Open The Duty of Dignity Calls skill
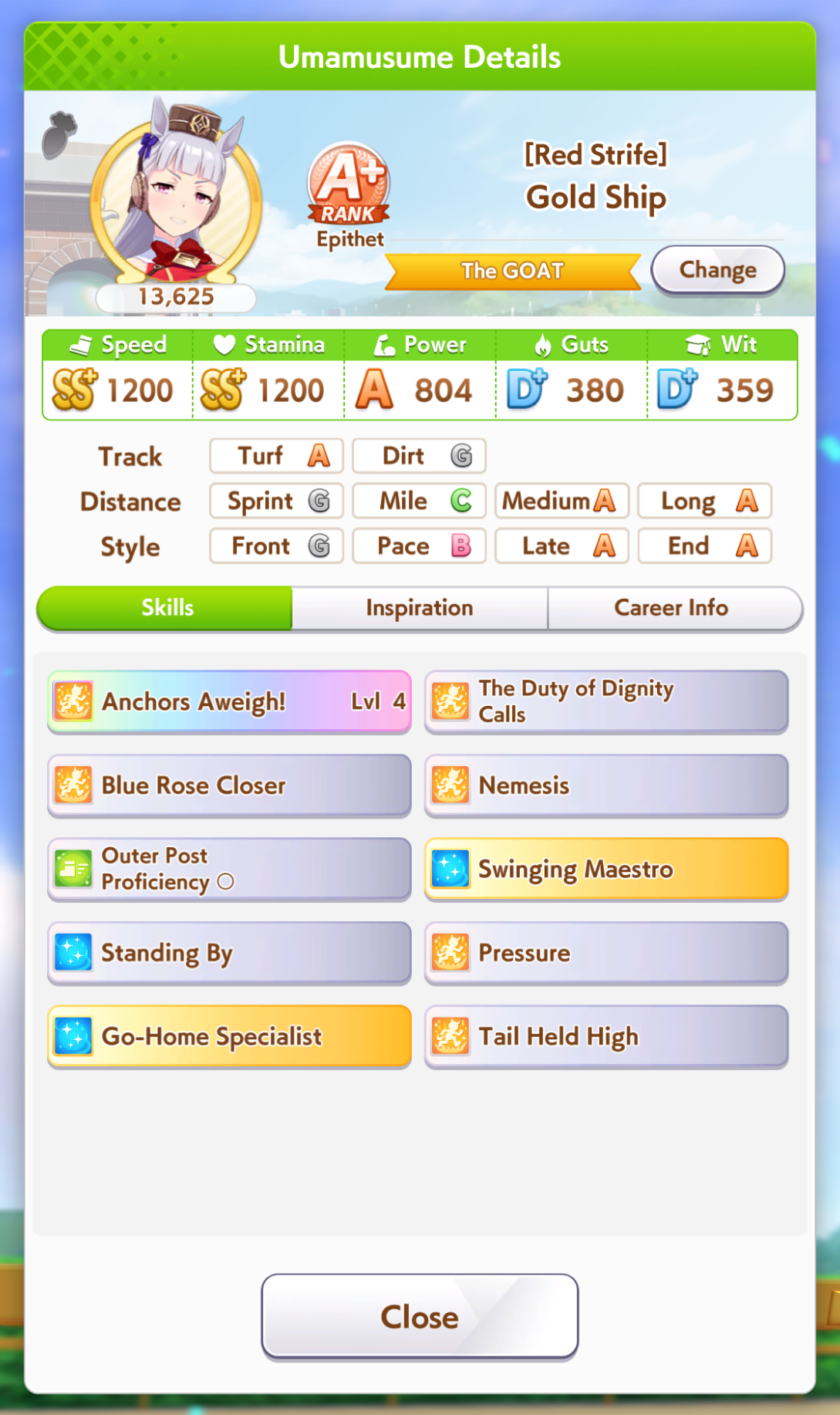 click(x=606, y=701)
